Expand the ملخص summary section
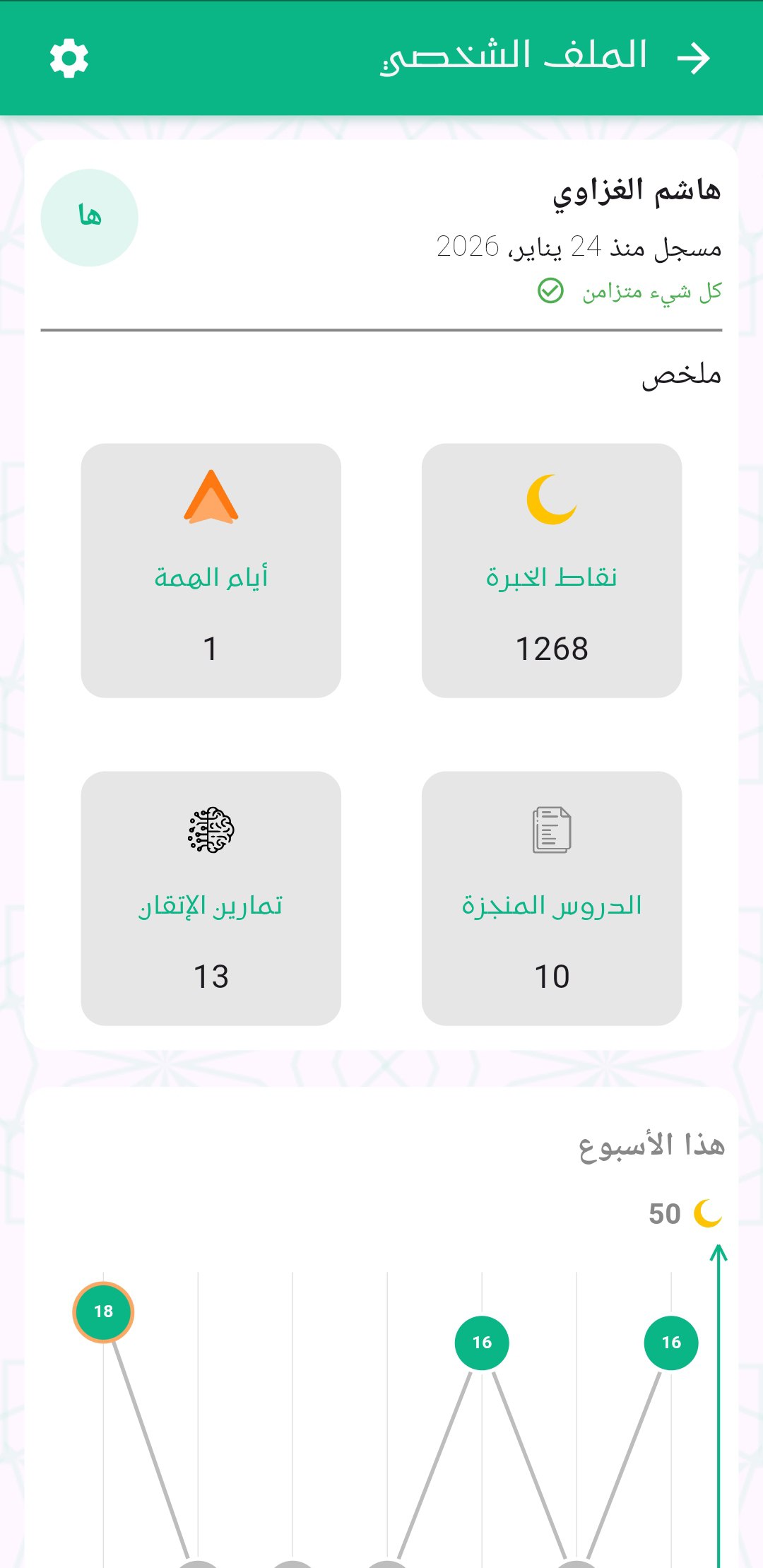 683,375
